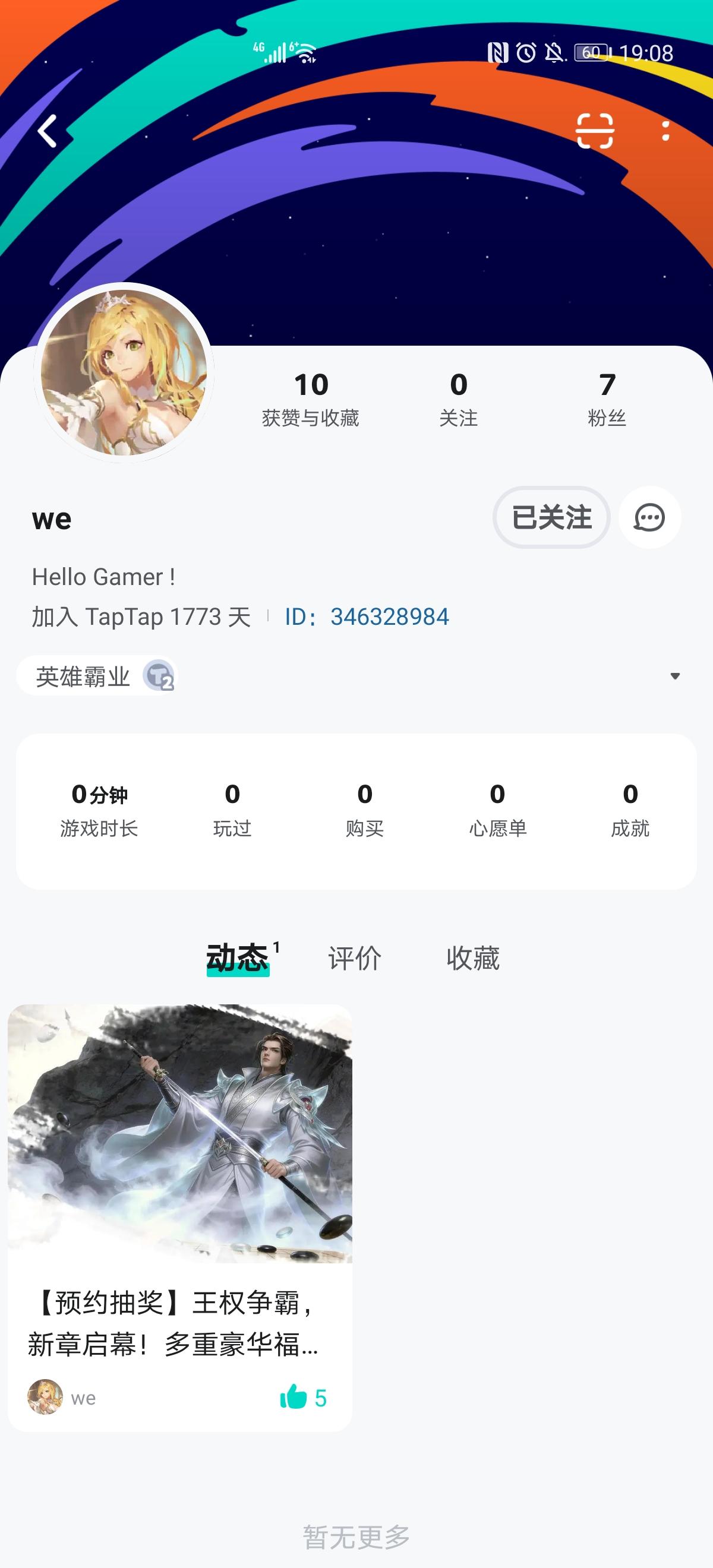View the 获赞与收藏 count
Screen dimensions: 713x1568
coord(311,399)
